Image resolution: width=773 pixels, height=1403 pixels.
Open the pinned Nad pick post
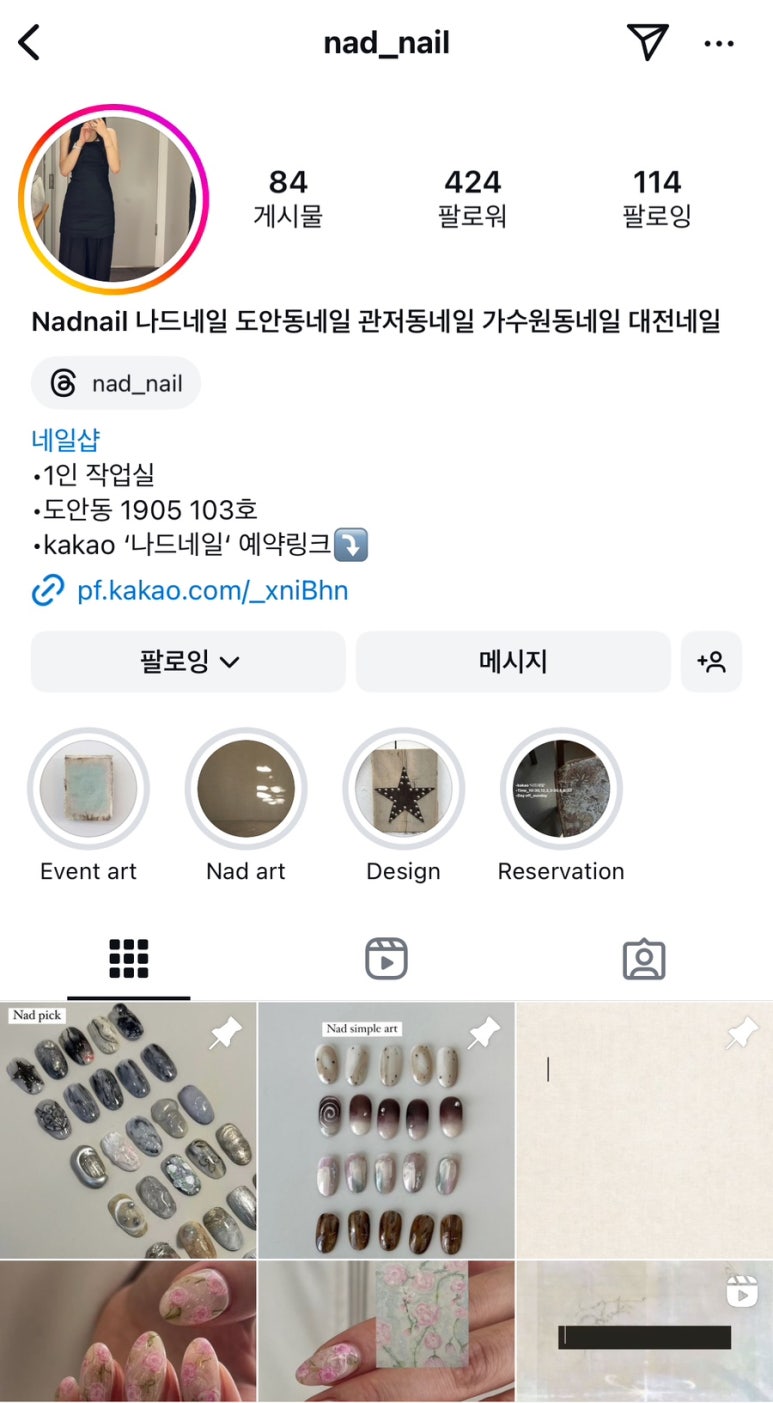(128, 1130)
